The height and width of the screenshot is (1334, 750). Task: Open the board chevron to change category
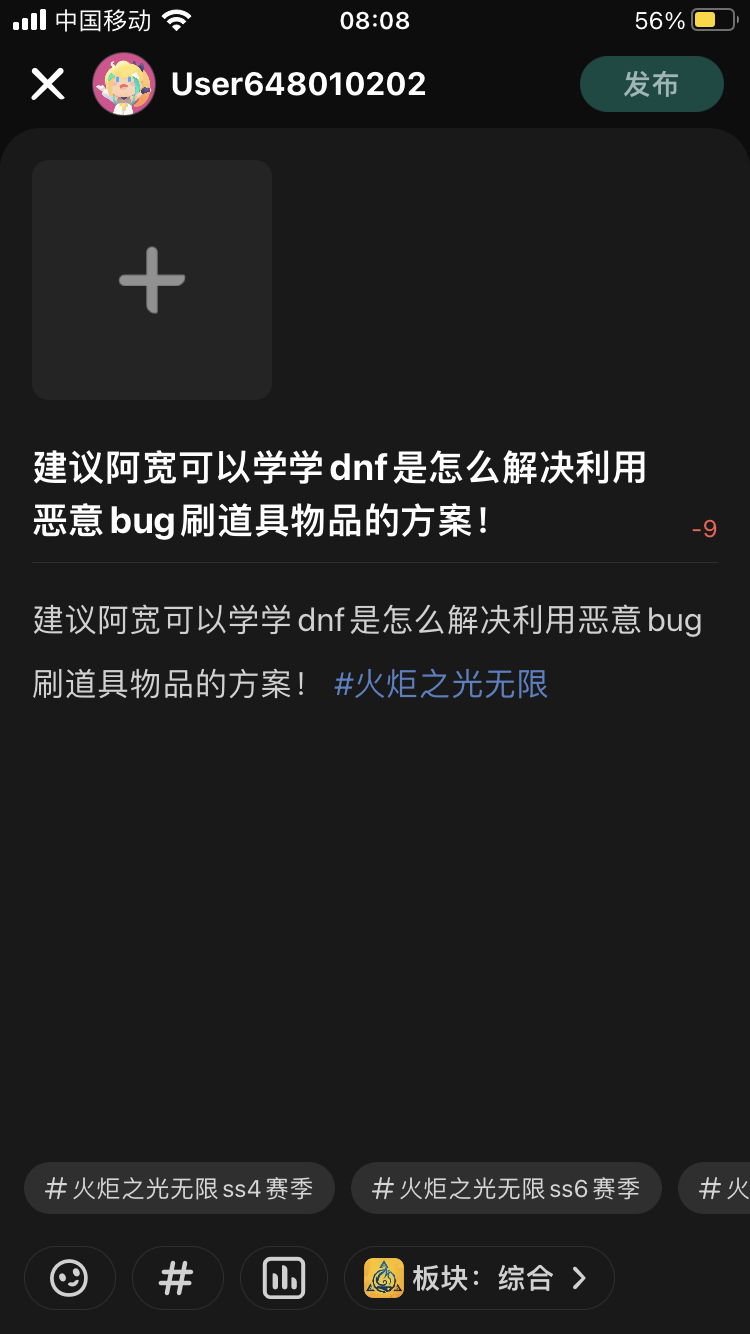578,1277
